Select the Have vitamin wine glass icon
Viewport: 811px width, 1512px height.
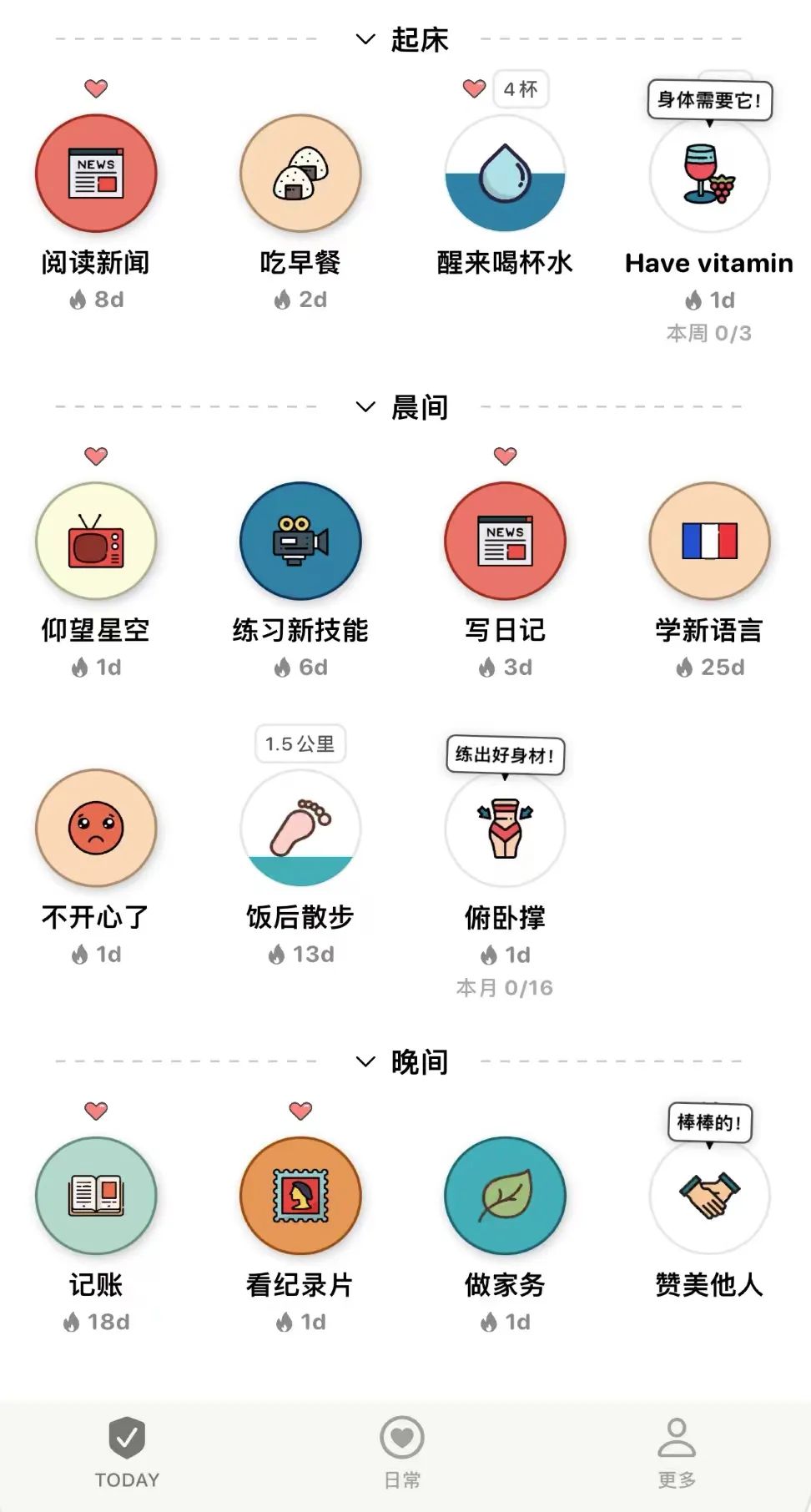click(x=708, y=175)
